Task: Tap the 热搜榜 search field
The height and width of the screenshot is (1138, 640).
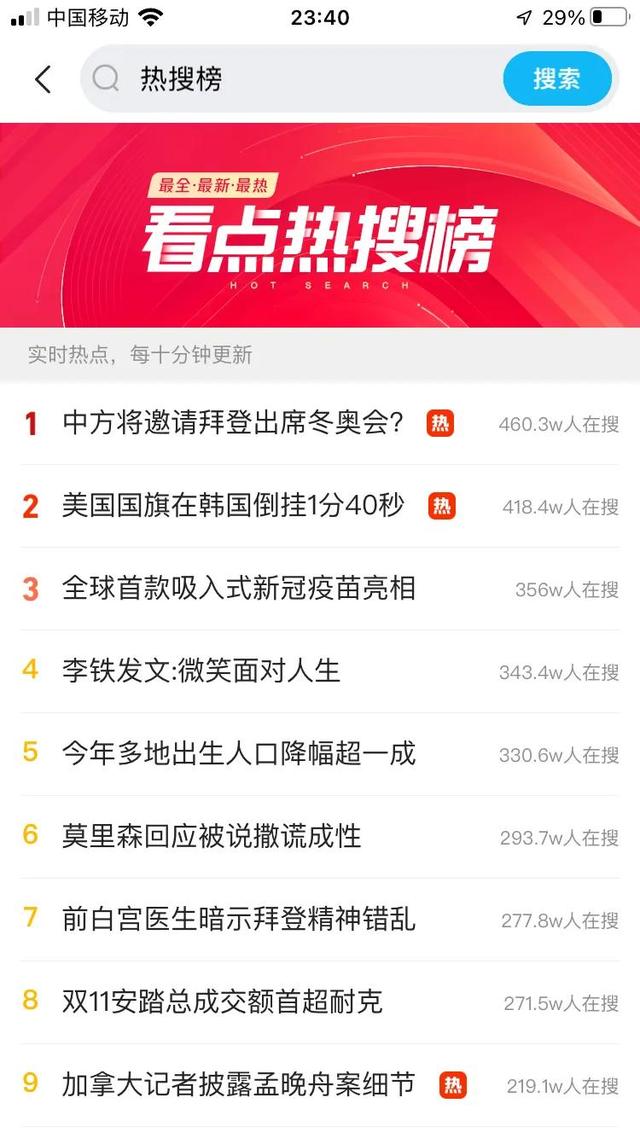Action: 300,79
